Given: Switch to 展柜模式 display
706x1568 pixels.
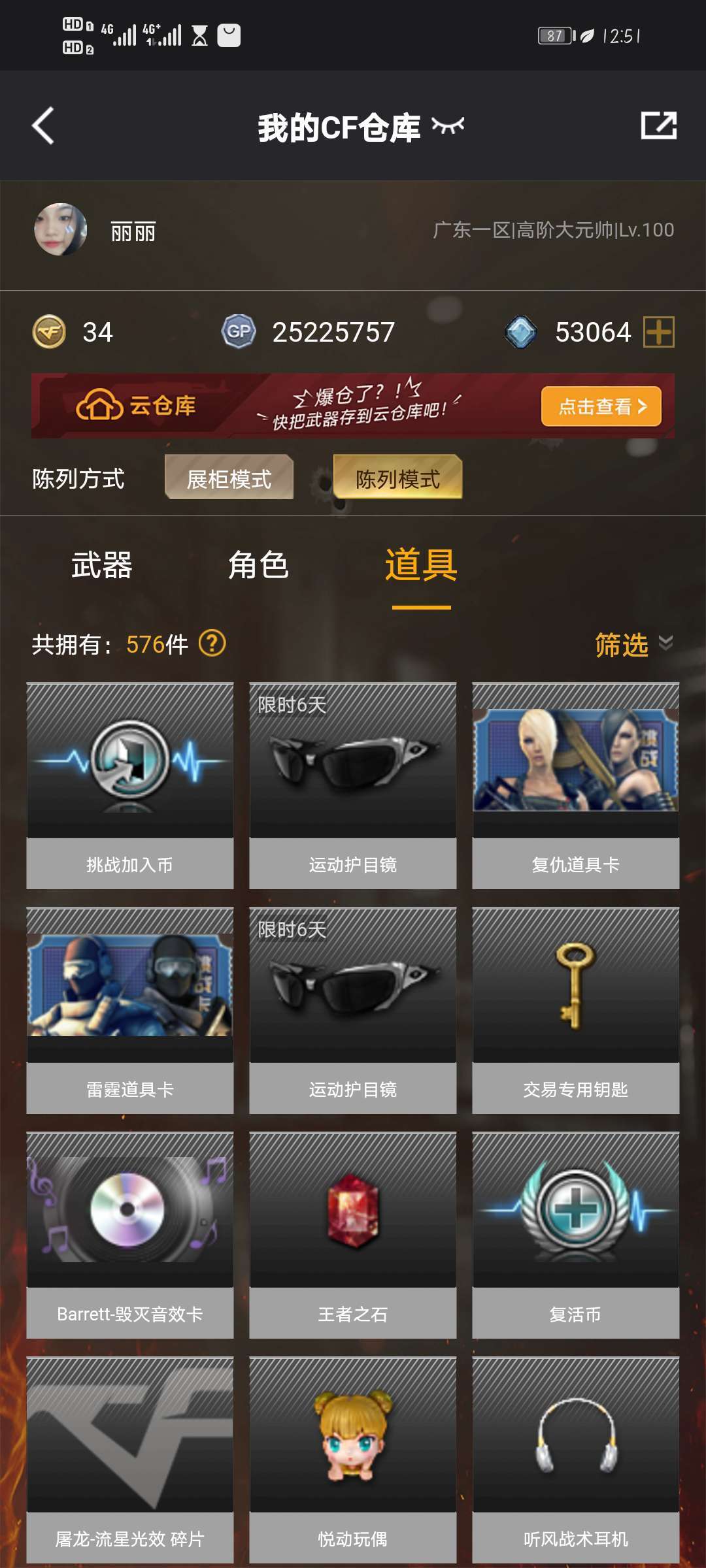Looking at the screenshot, I should coord(229,478).
